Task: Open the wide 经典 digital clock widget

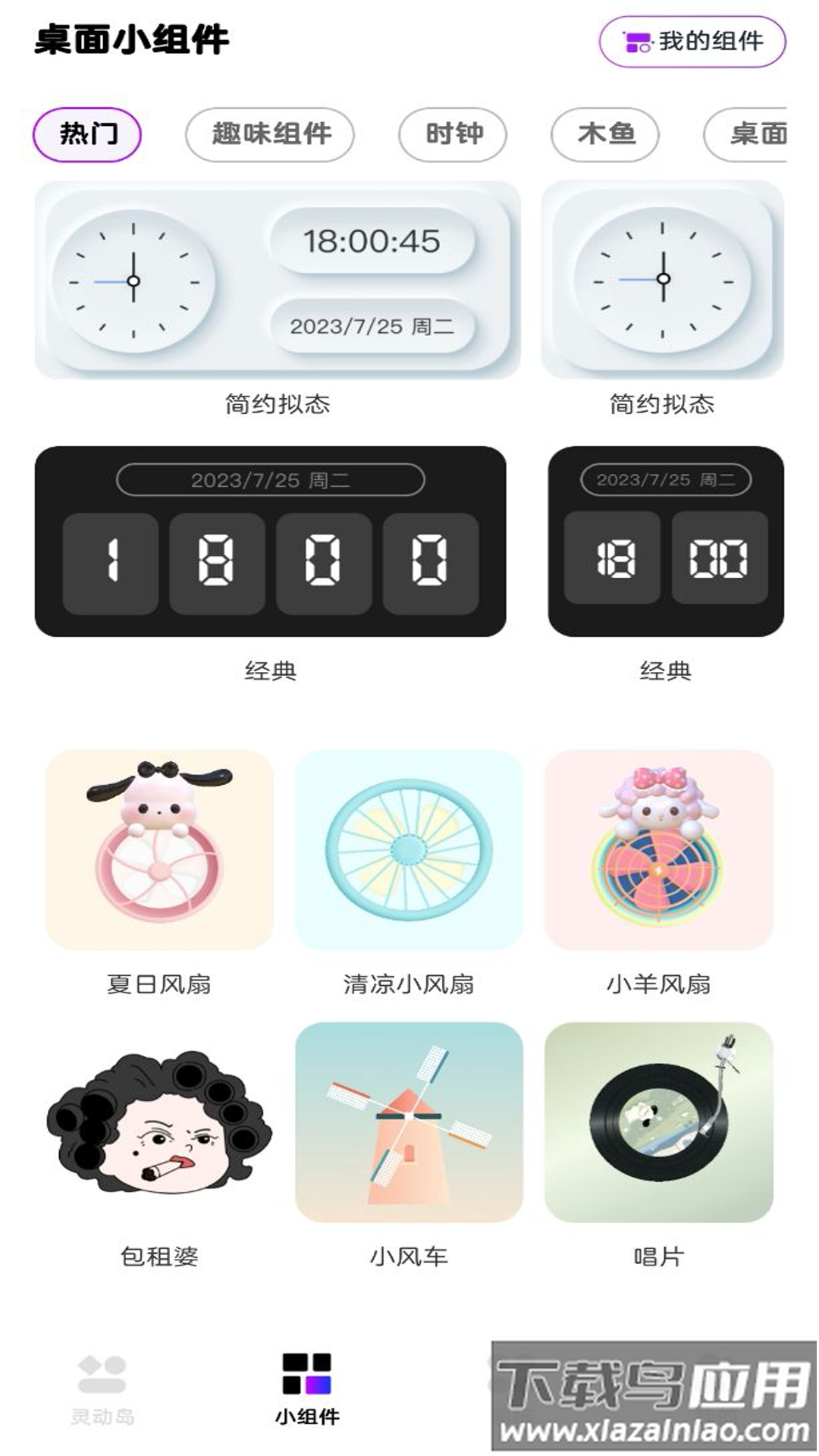Action: (270, 541)
